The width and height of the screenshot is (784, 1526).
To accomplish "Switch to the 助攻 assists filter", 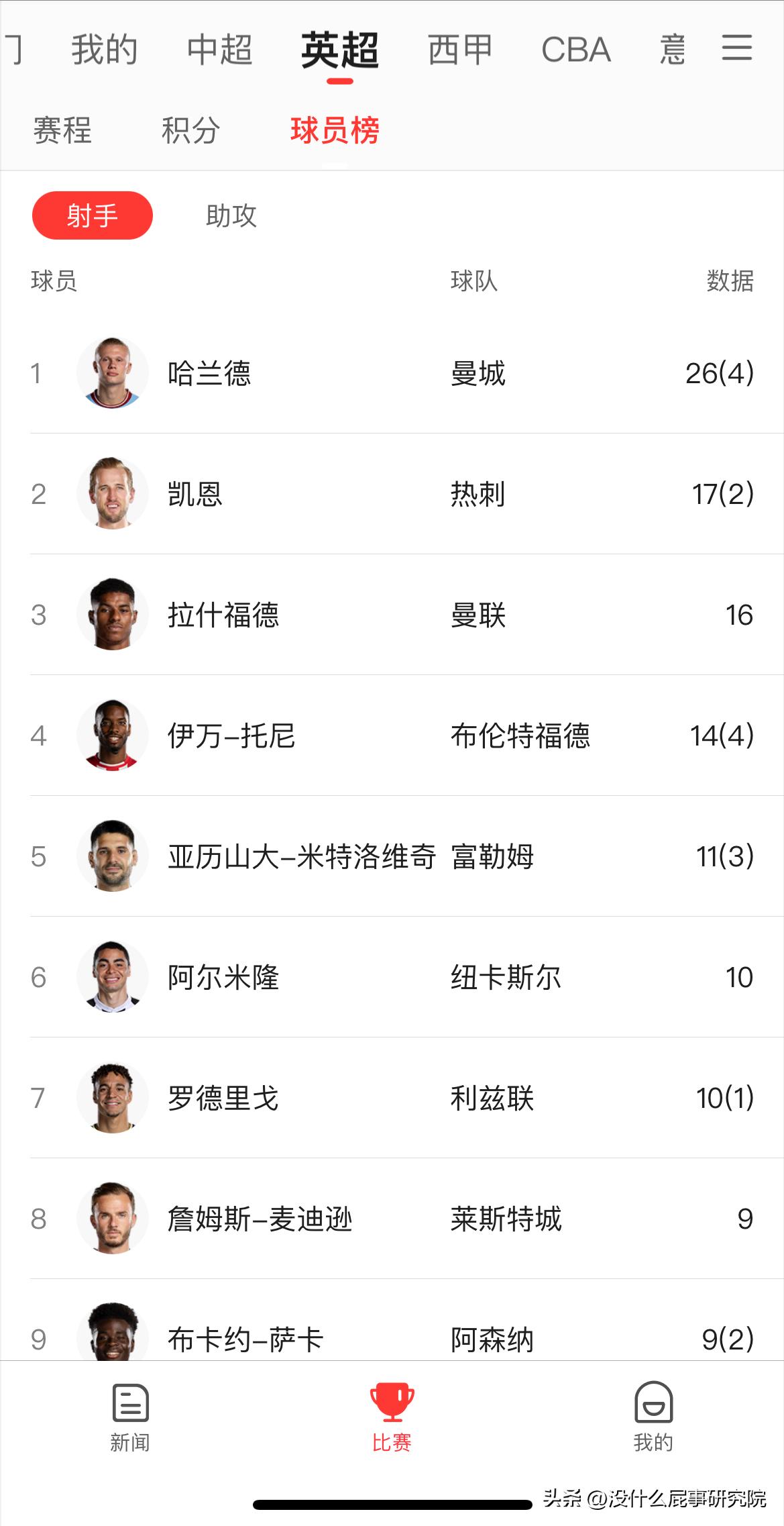I will pyautogui.click(x=231, y=215).
